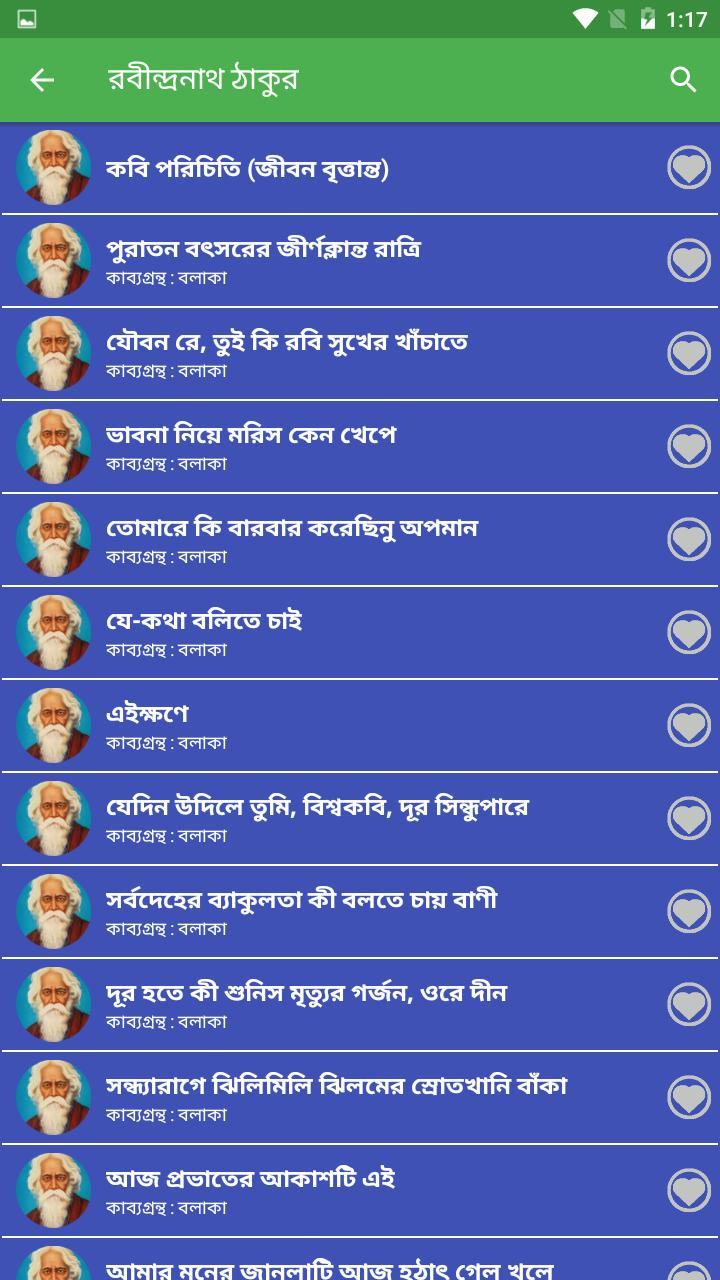Open দূর হতে কী শুনিস মৃত্যুর গর্জন
The height and width of the screenshot is (1280, 720).
click(300, 1005)
